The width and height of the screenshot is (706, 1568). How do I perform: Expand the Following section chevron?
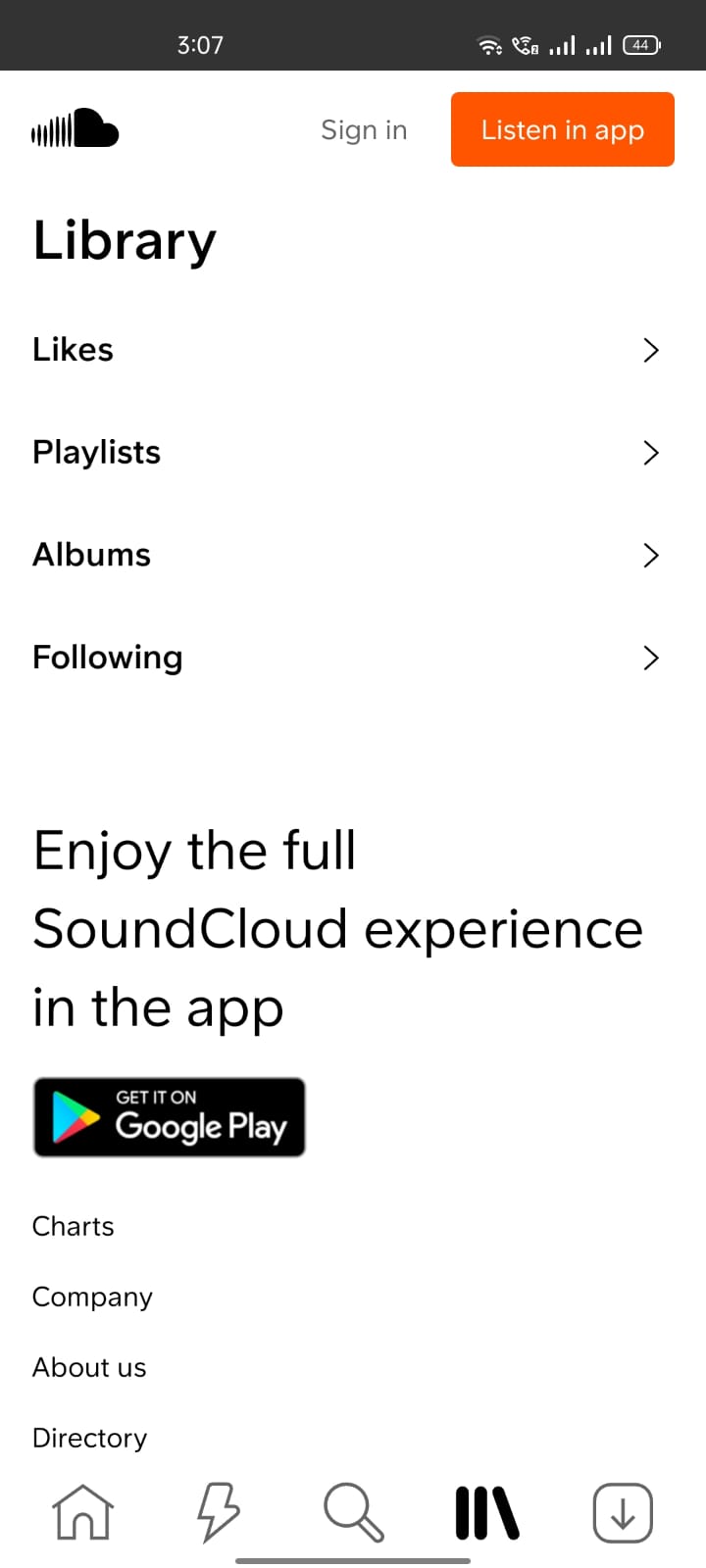[650, 658]
